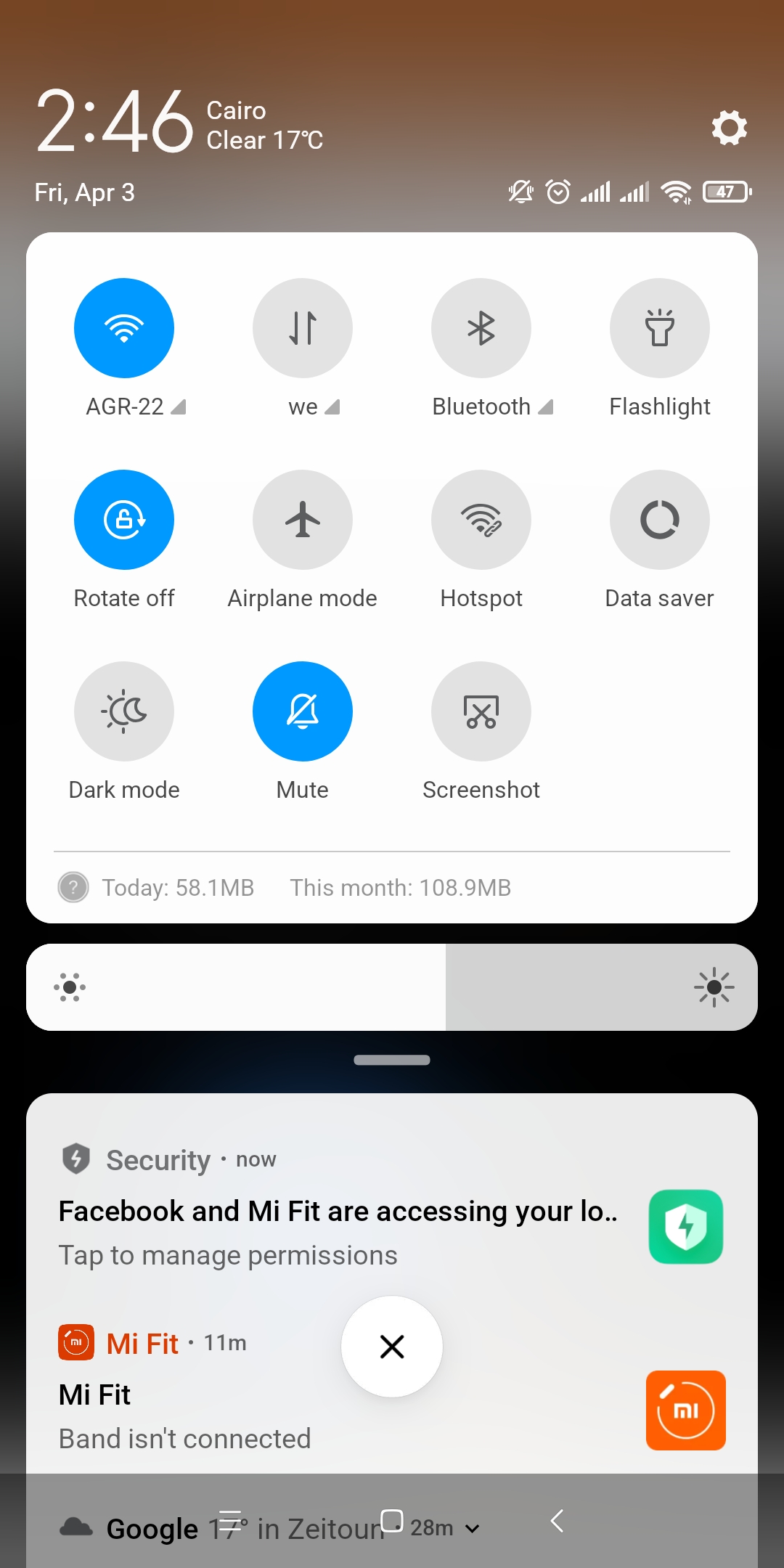Image resolution: width=784 pixels, height=1568 pixels.
Task: Take a screenshot using the Screenshot tile
Action: click(x=481, y=711)
